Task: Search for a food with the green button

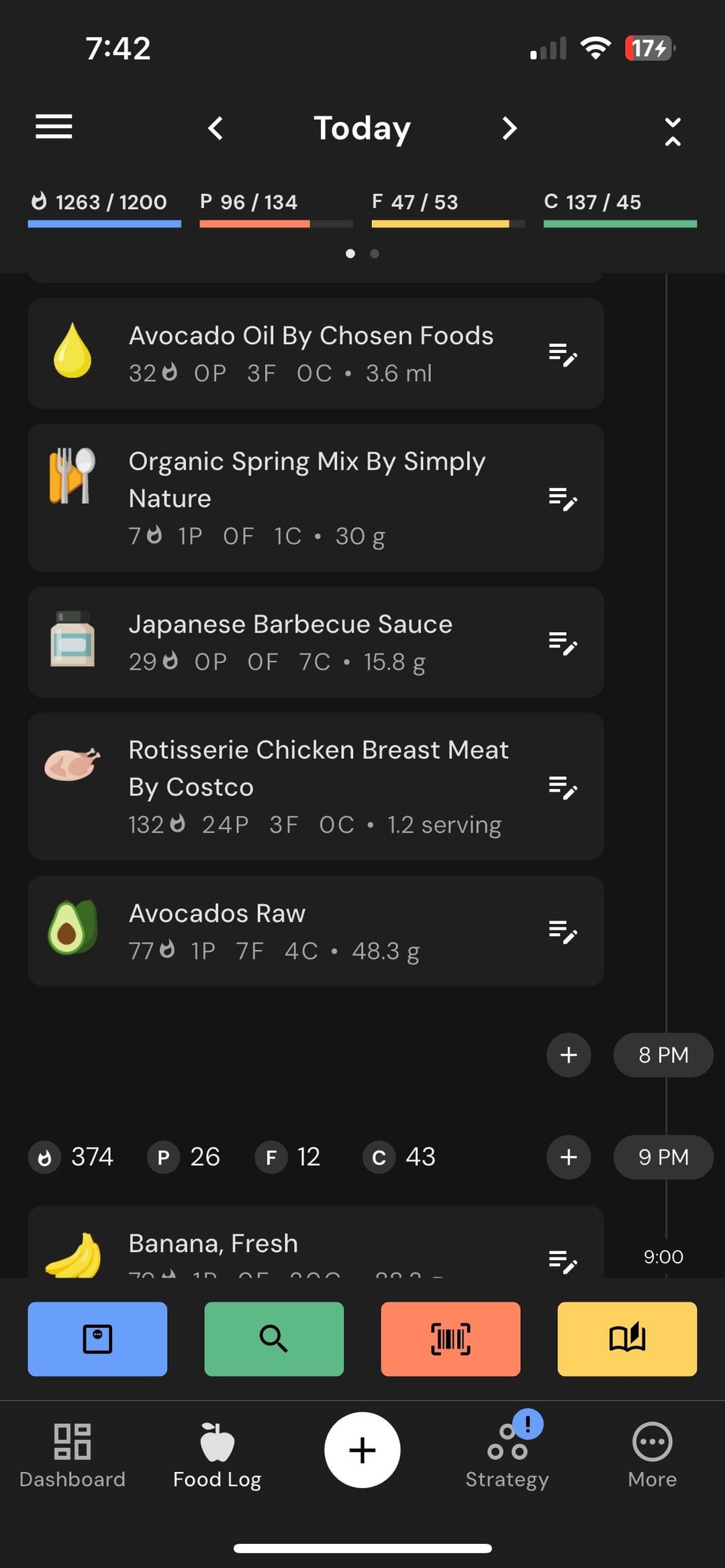Action: [274, 1339]
